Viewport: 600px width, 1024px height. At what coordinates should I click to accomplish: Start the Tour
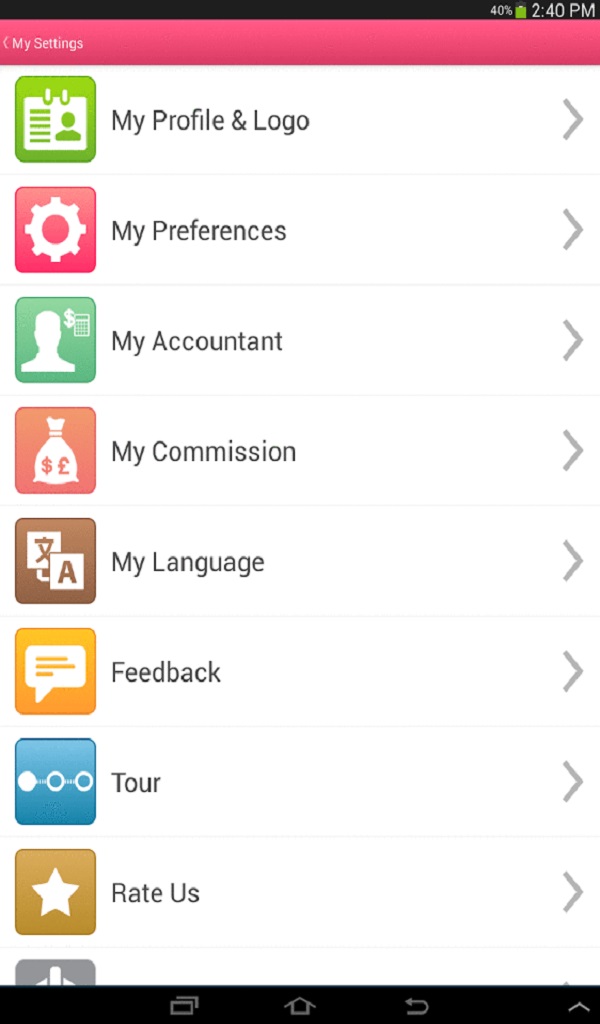point(300,782)
